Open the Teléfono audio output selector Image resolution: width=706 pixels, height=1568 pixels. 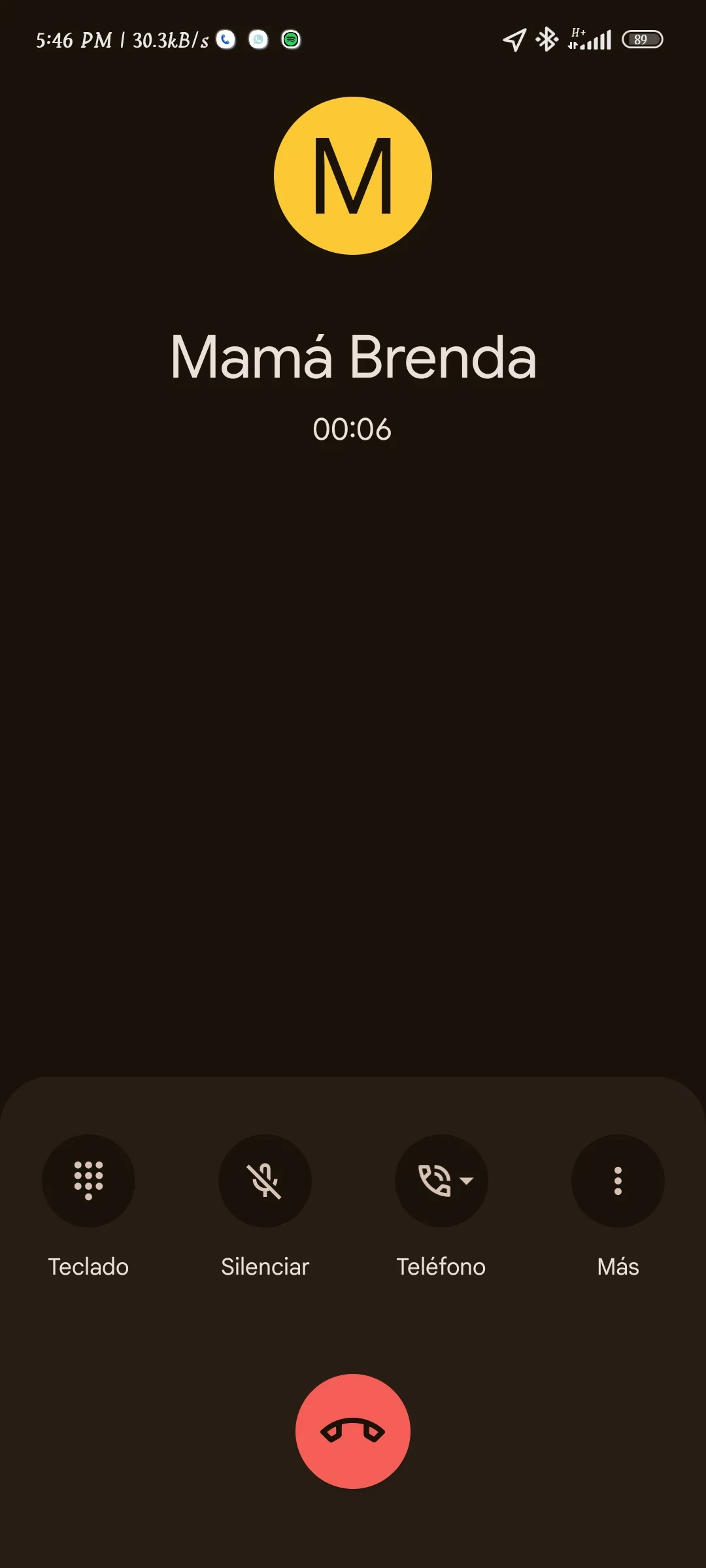441,1180
